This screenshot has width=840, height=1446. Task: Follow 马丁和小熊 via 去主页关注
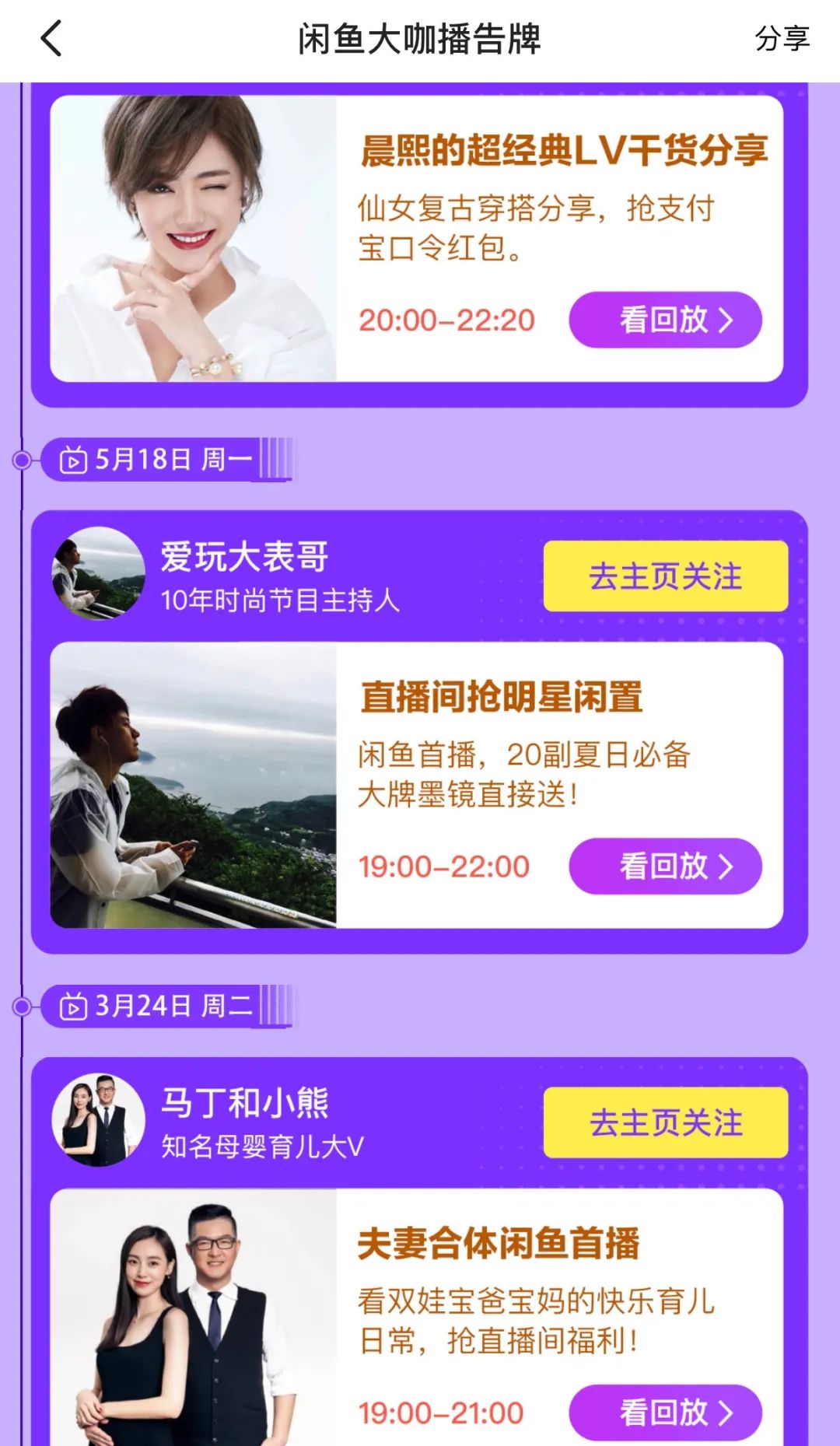[665, 1122]
